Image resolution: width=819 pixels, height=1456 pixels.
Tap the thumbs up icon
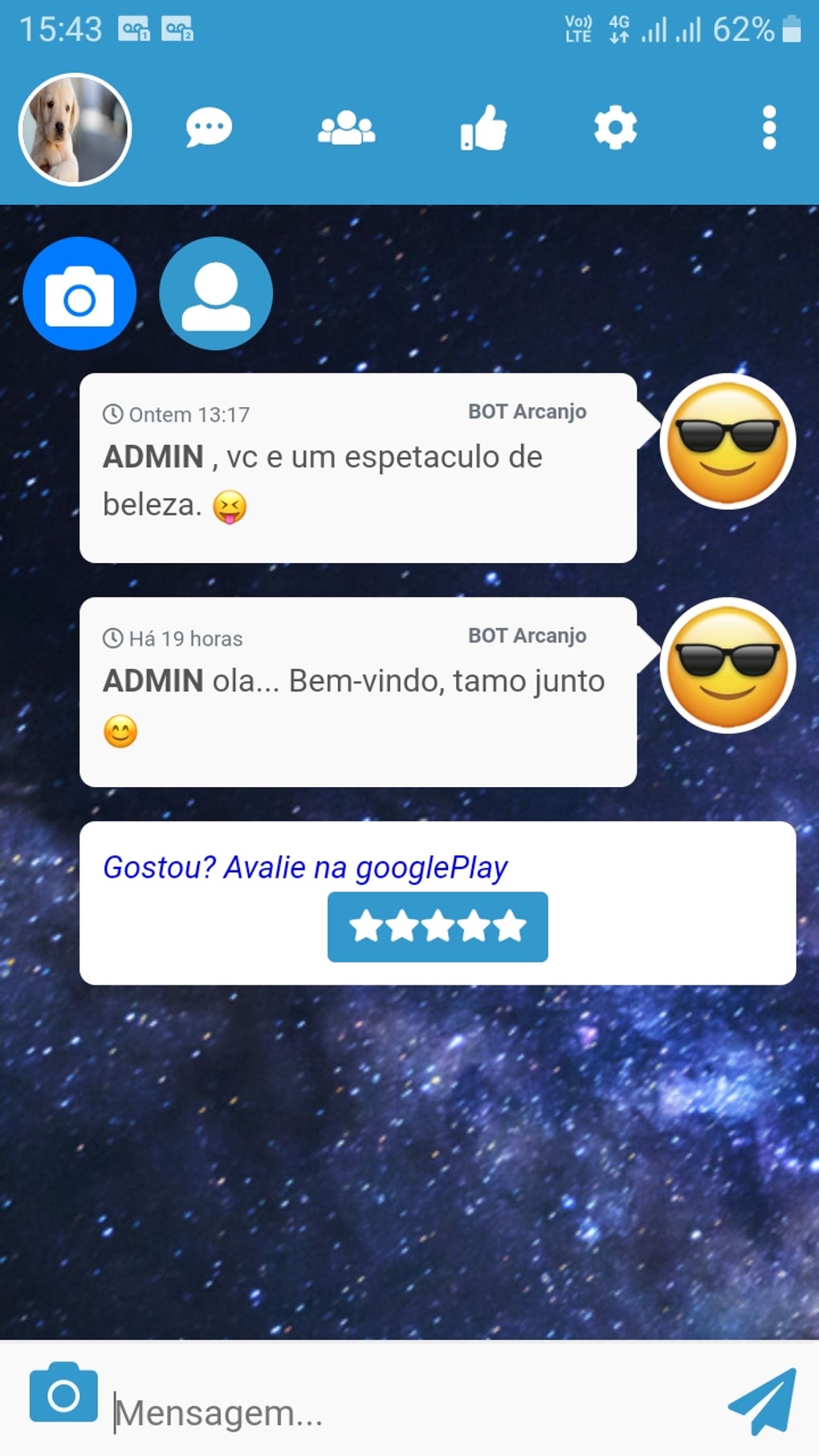[483, 128]
